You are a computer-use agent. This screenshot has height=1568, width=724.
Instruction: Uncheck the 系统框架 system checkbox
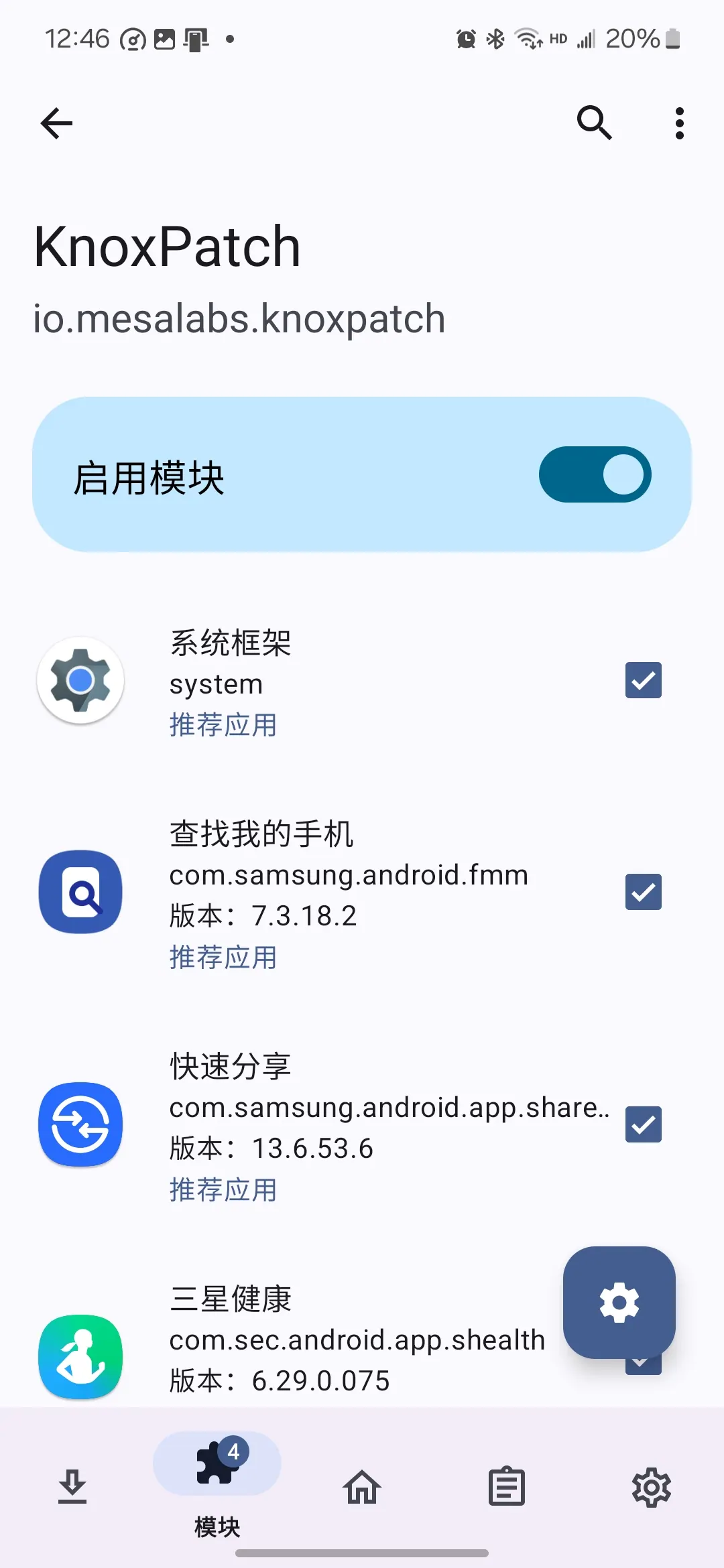pyautogui.click(x=643, y=680)
